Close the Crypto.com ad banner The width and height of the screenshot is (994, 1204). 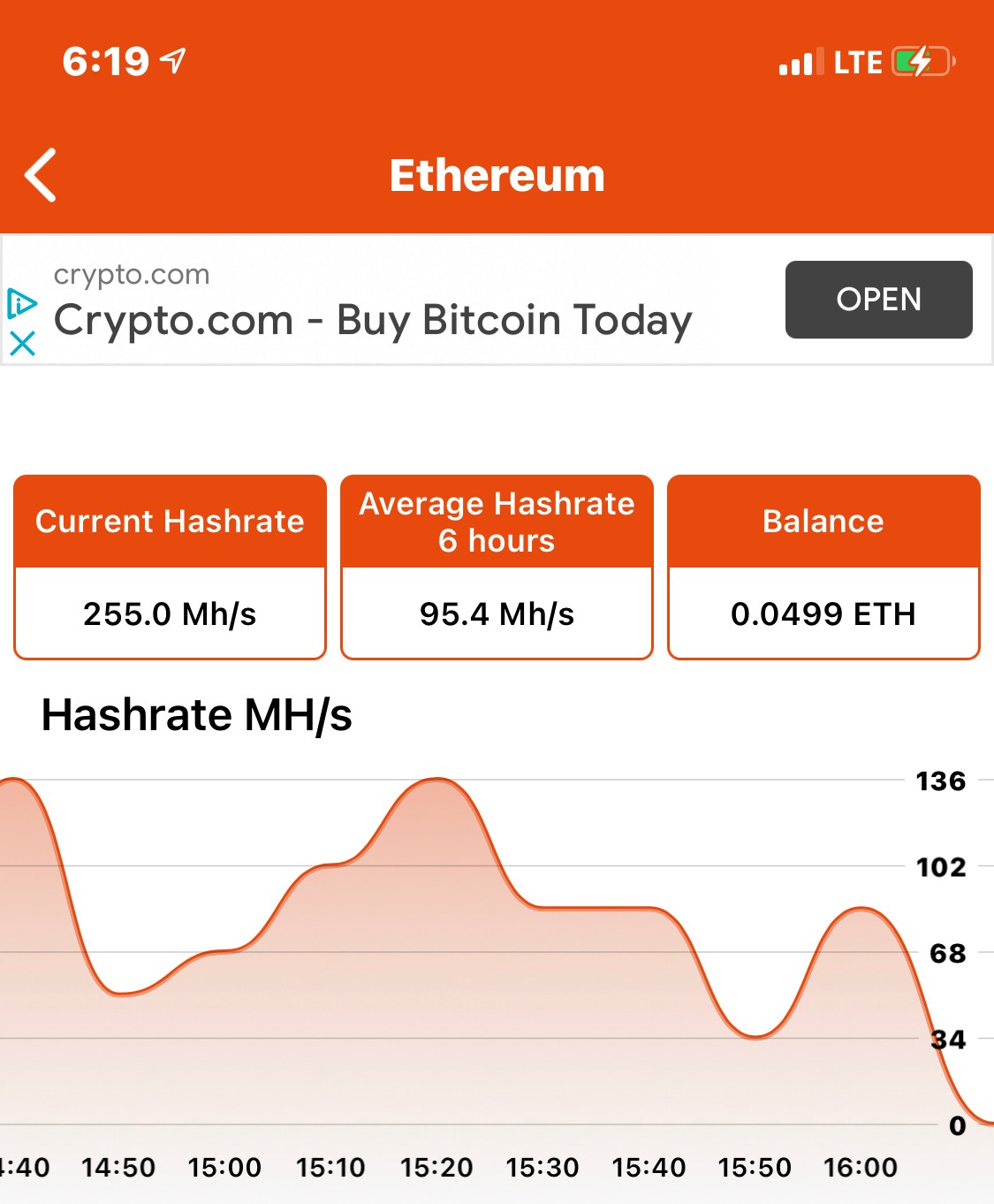pos(22,343)
